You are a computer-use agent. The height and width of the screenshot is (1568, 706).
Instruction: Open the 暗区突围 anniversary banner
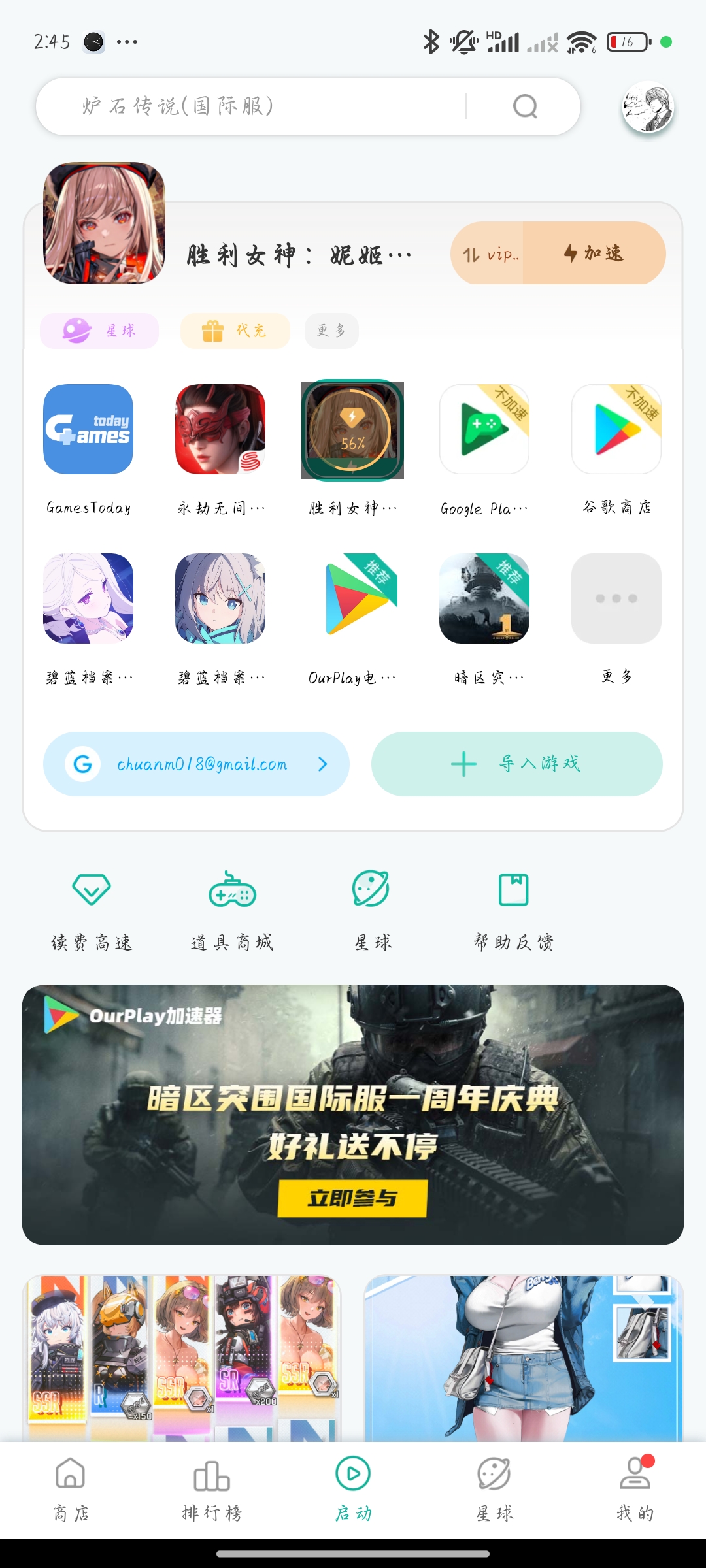coord(353,1114)
